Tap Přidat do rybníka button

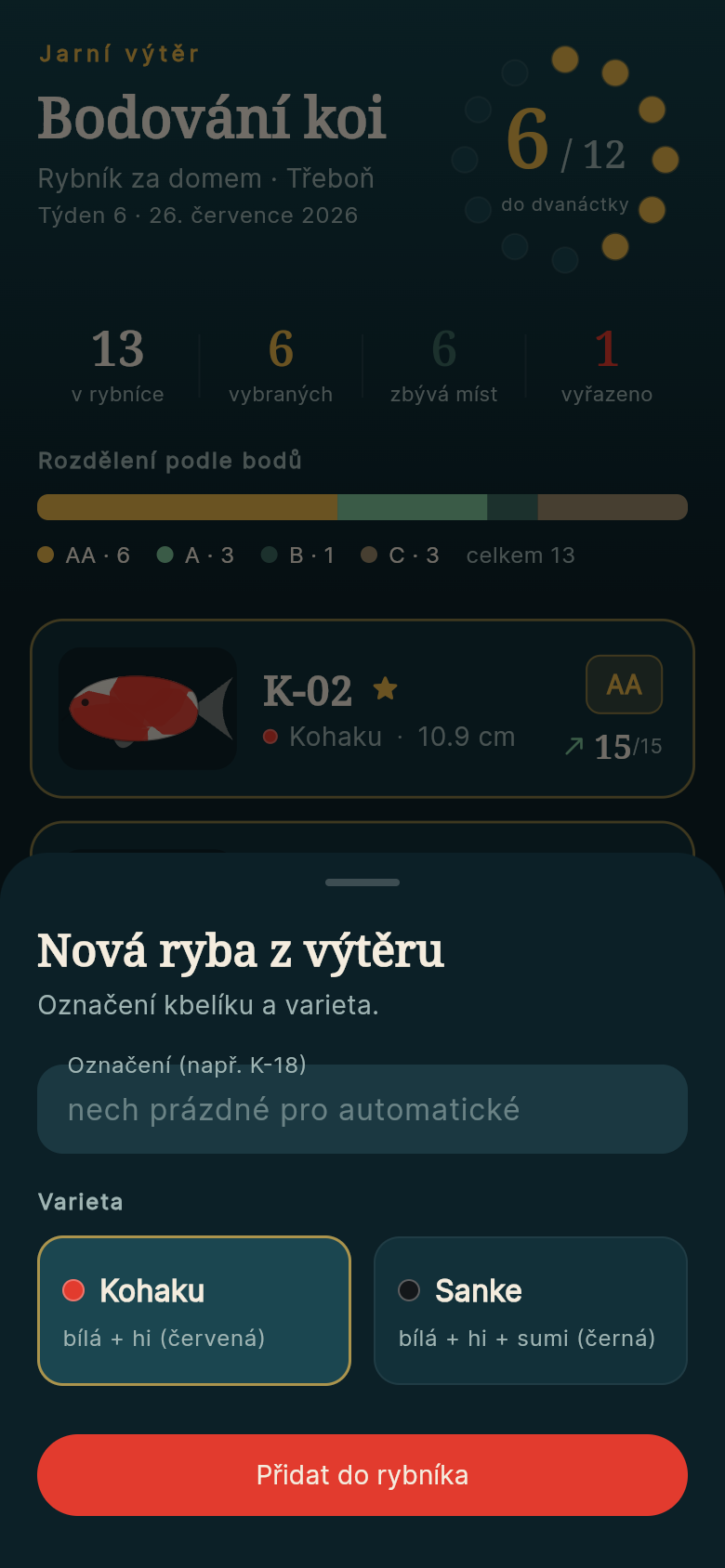362,1475
